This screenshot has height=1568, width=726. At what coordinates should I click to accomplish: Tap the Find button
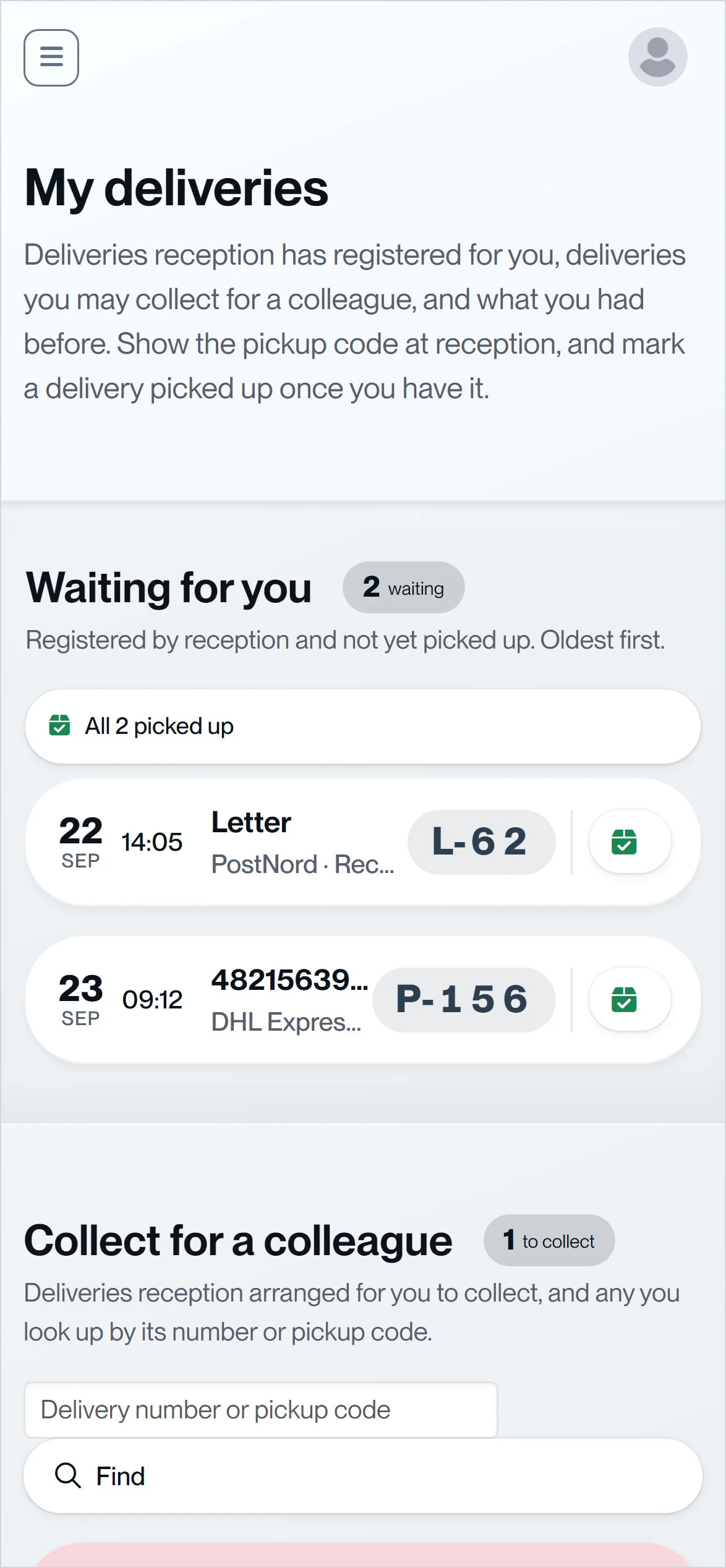click(x=363, y=1476)
